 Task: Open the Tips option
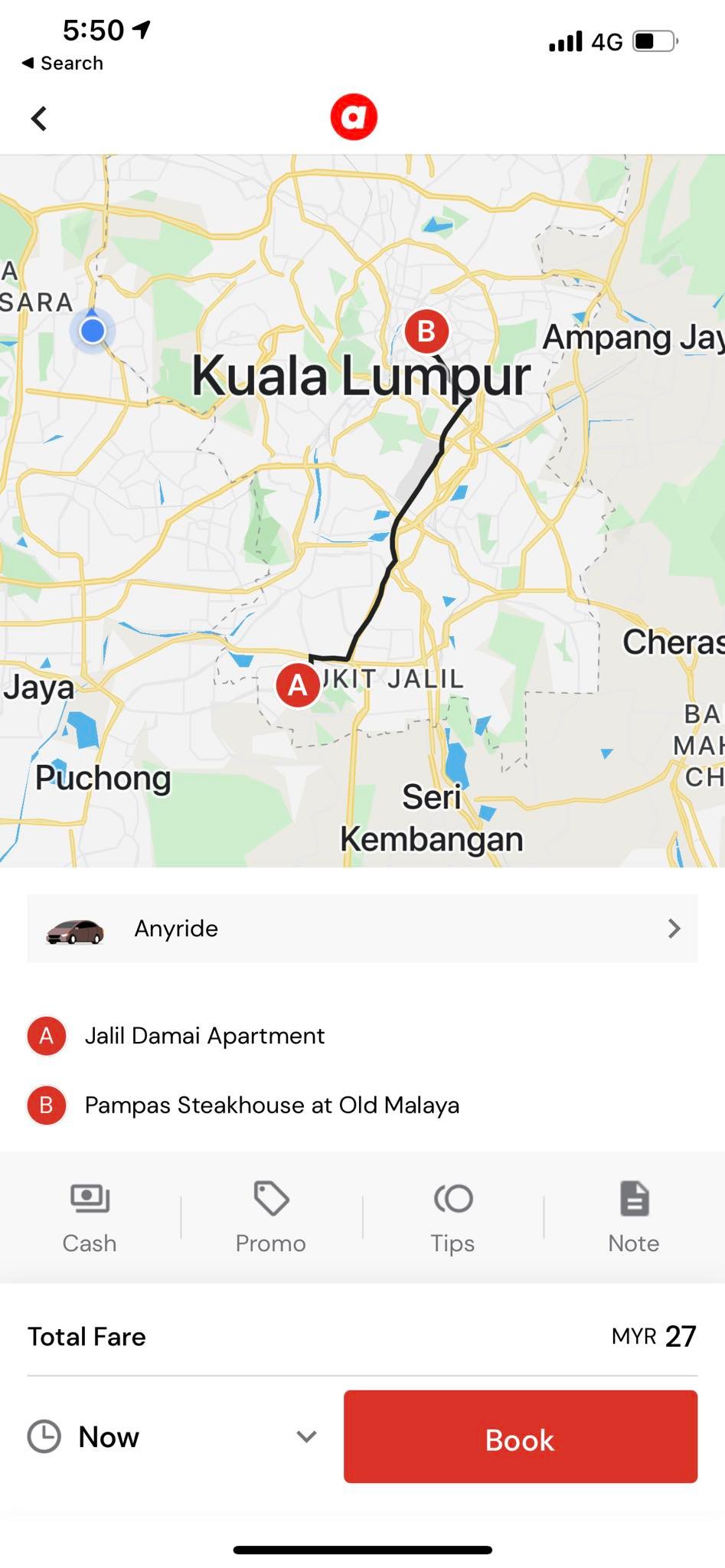(452, 1217)
